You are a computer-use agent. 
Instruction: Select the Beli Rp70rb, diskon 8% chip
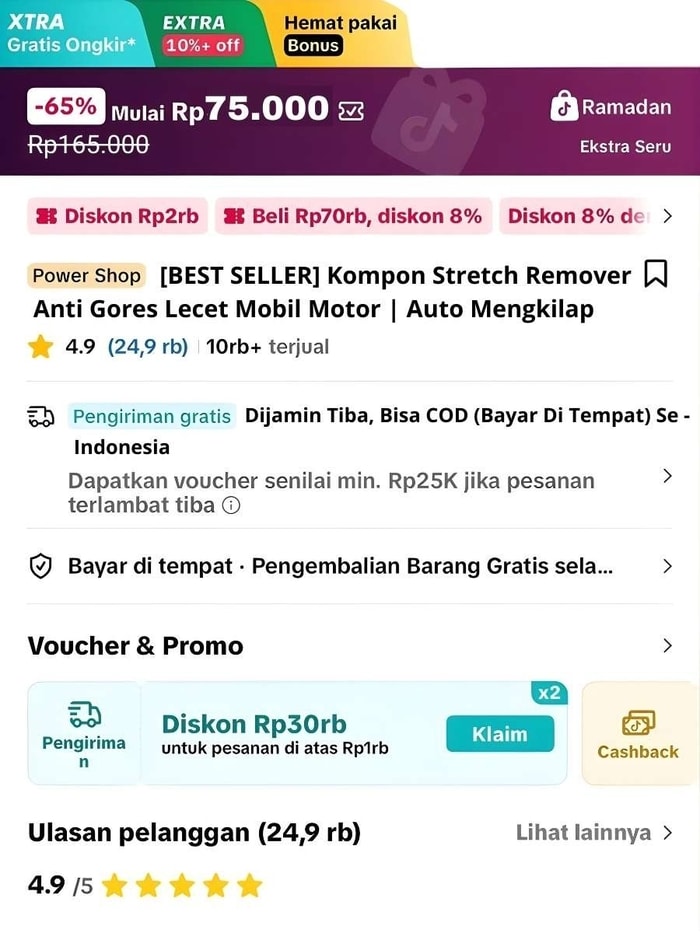(x=353, y=216)
